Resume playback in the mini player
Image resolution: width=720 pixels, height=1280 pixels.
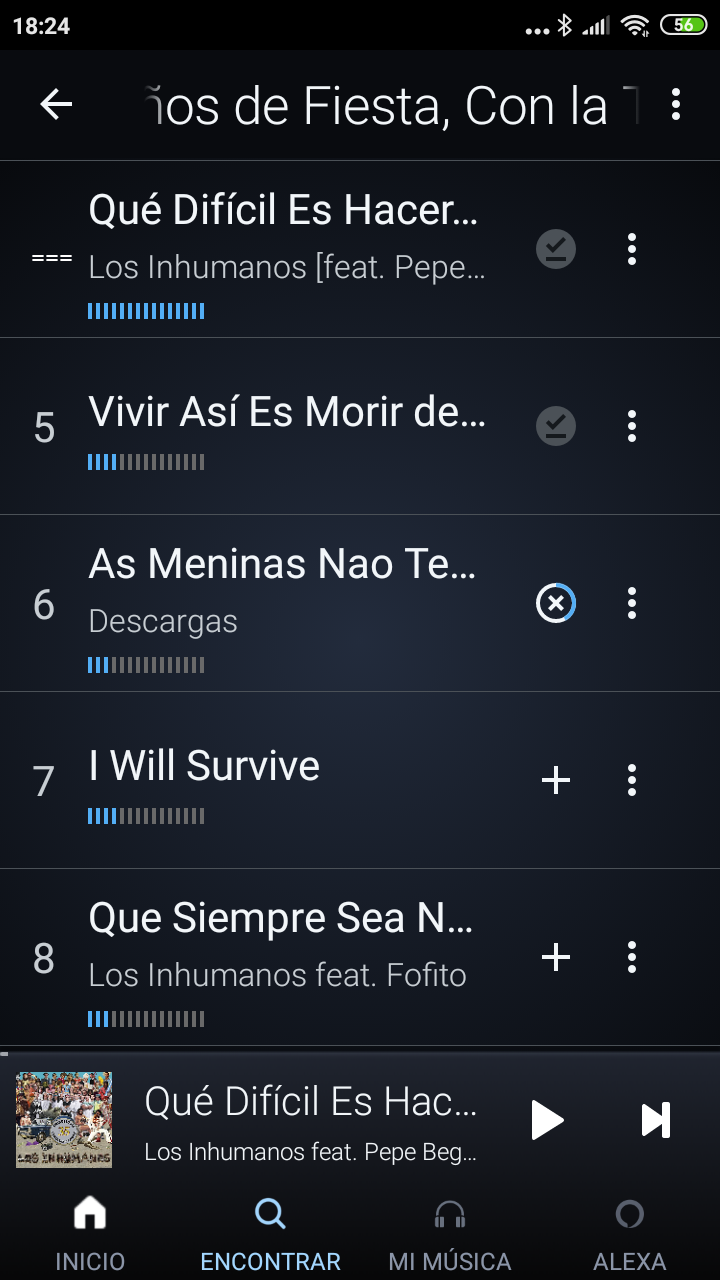point(547,1120)
